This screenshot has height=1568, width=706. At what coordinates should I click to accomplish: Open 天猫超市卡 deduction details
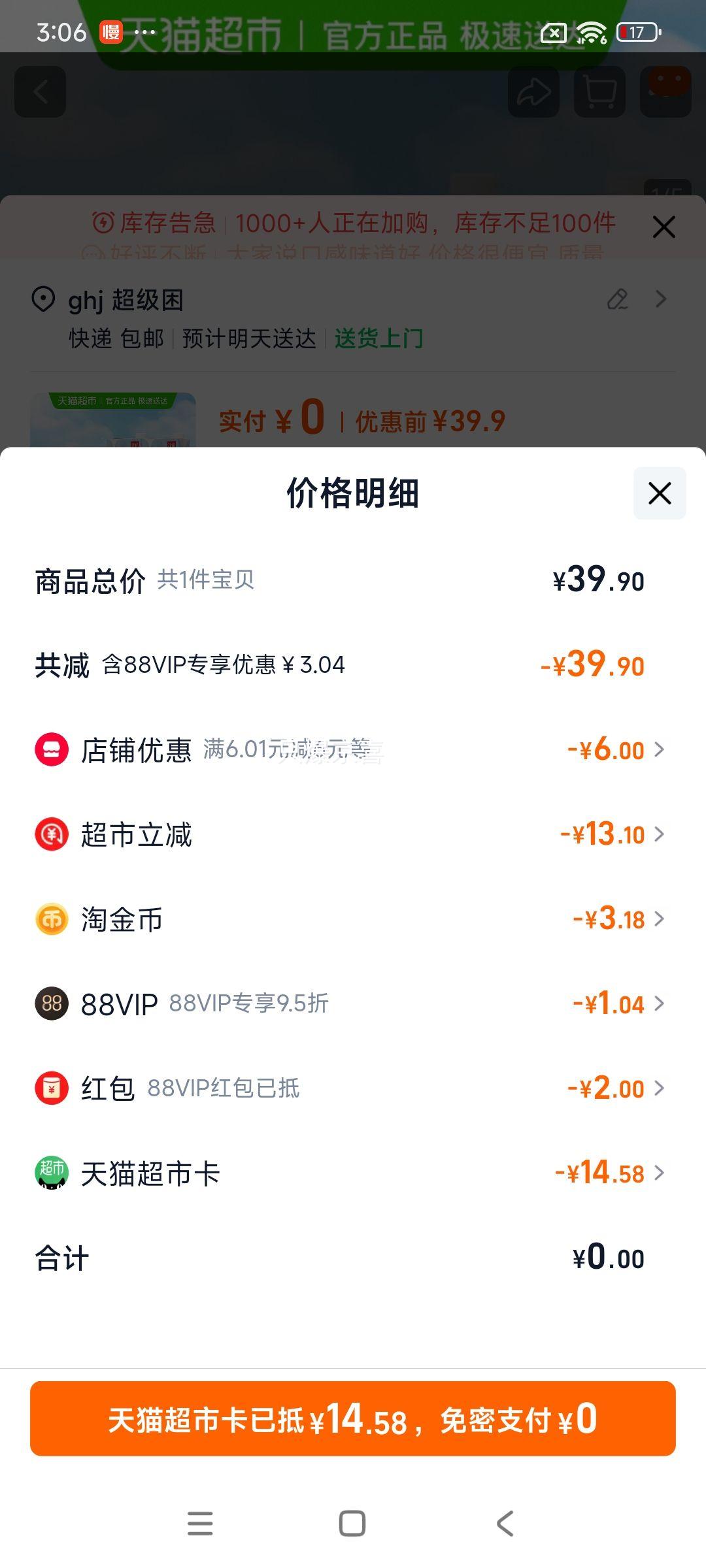[353, 1173]
